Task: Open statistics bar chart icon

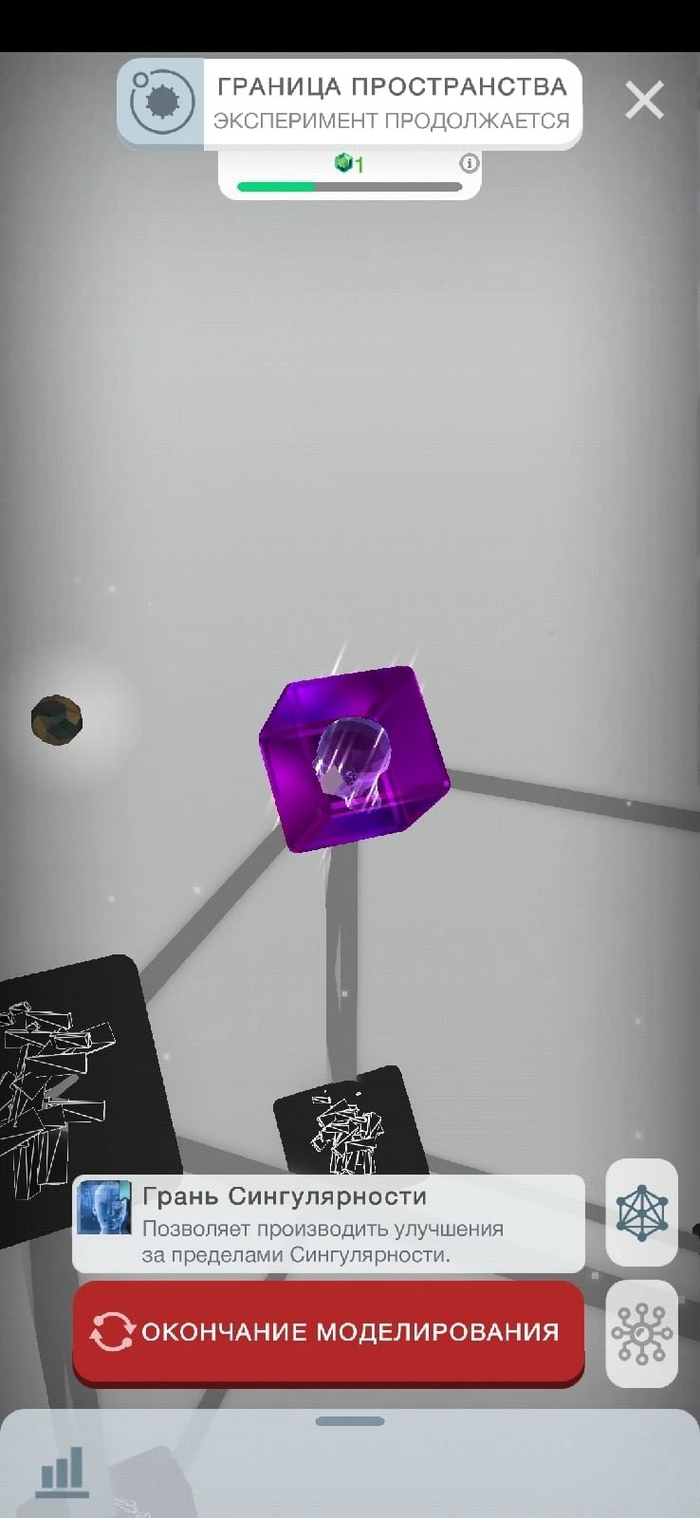Action: click(x=62, y=1472)
